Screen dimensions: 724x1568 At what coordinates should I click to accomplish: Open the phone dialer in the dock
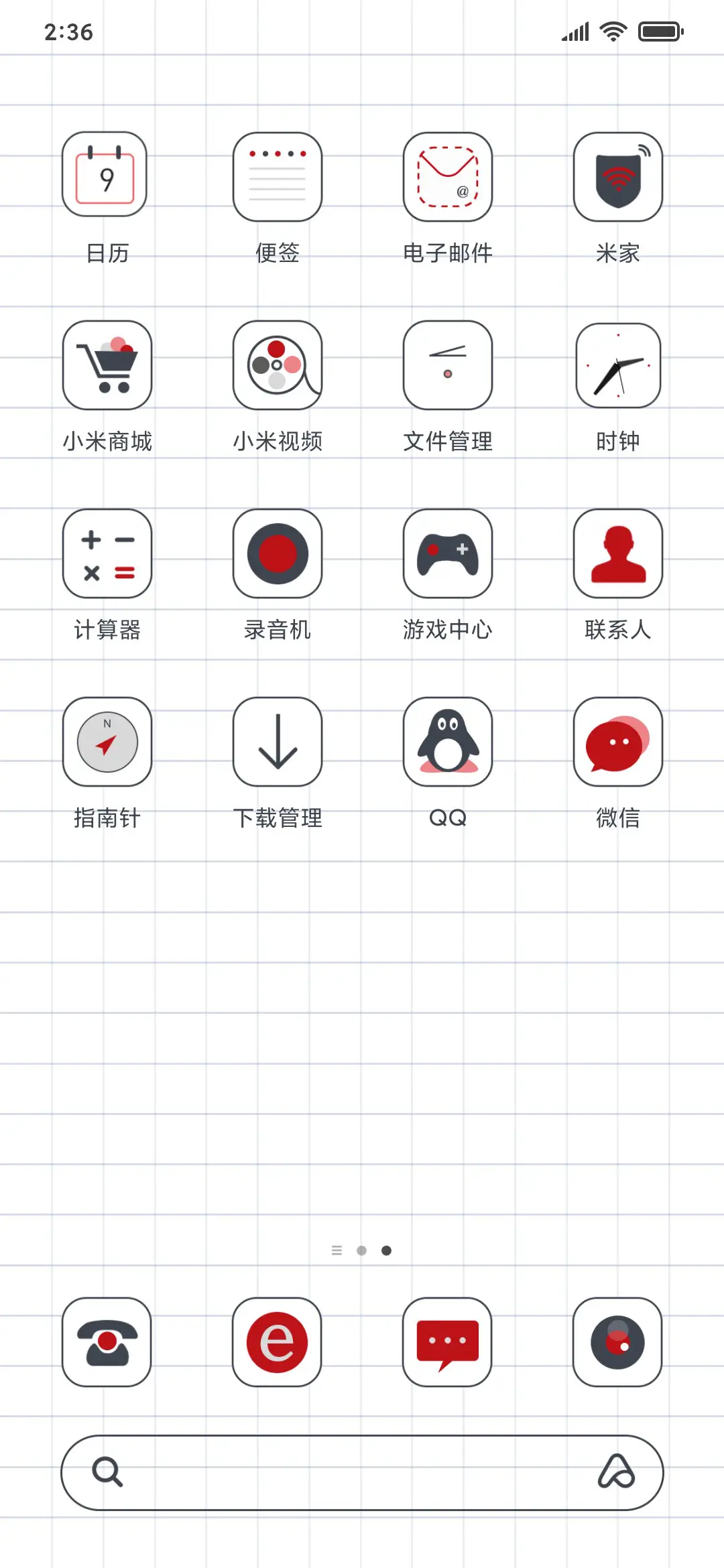click(x=107, y=1342)
